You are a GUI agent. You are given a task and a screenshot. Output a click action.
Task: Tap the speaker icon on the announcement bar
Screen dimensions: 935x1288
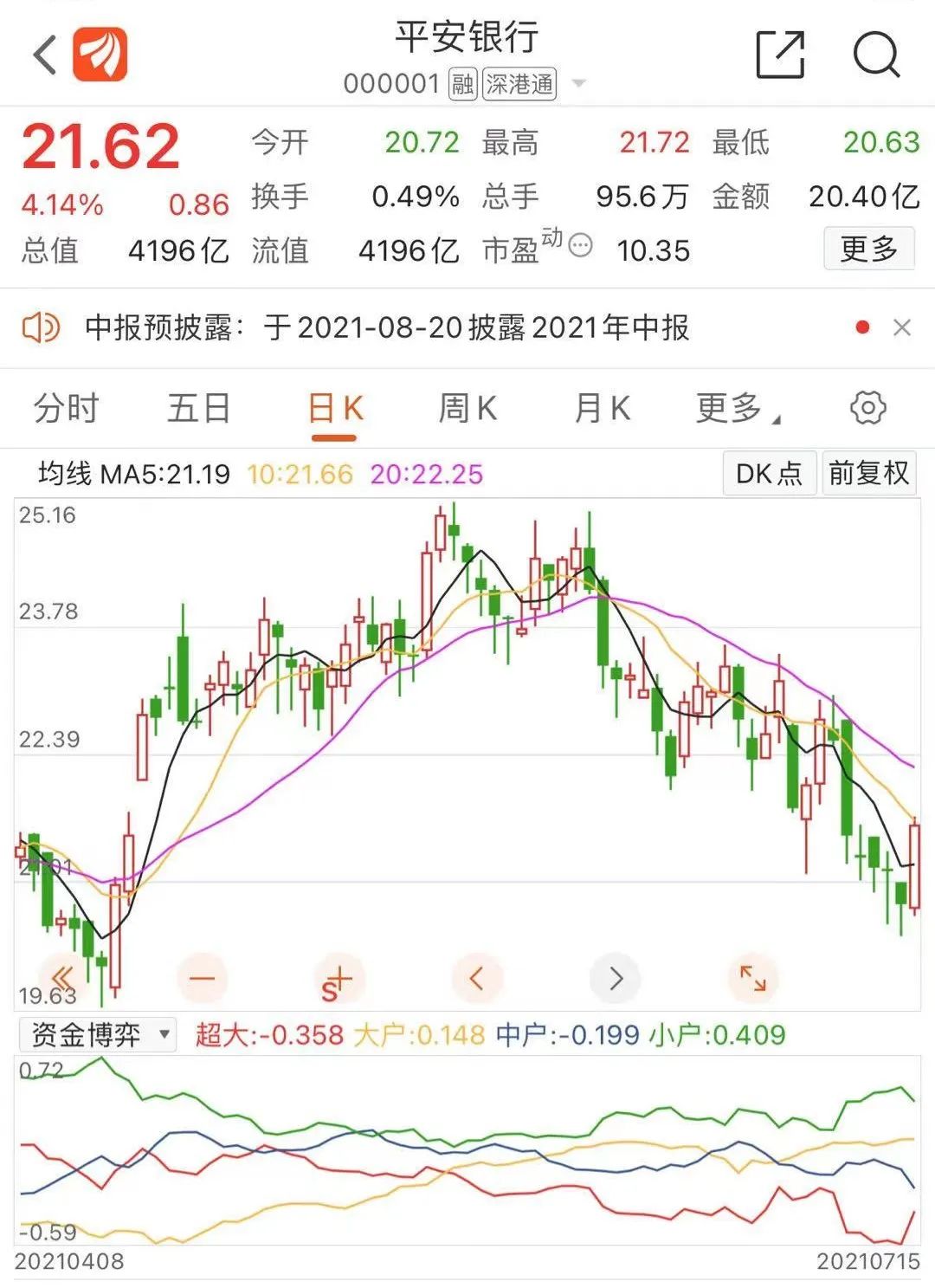tap(43, 329)
